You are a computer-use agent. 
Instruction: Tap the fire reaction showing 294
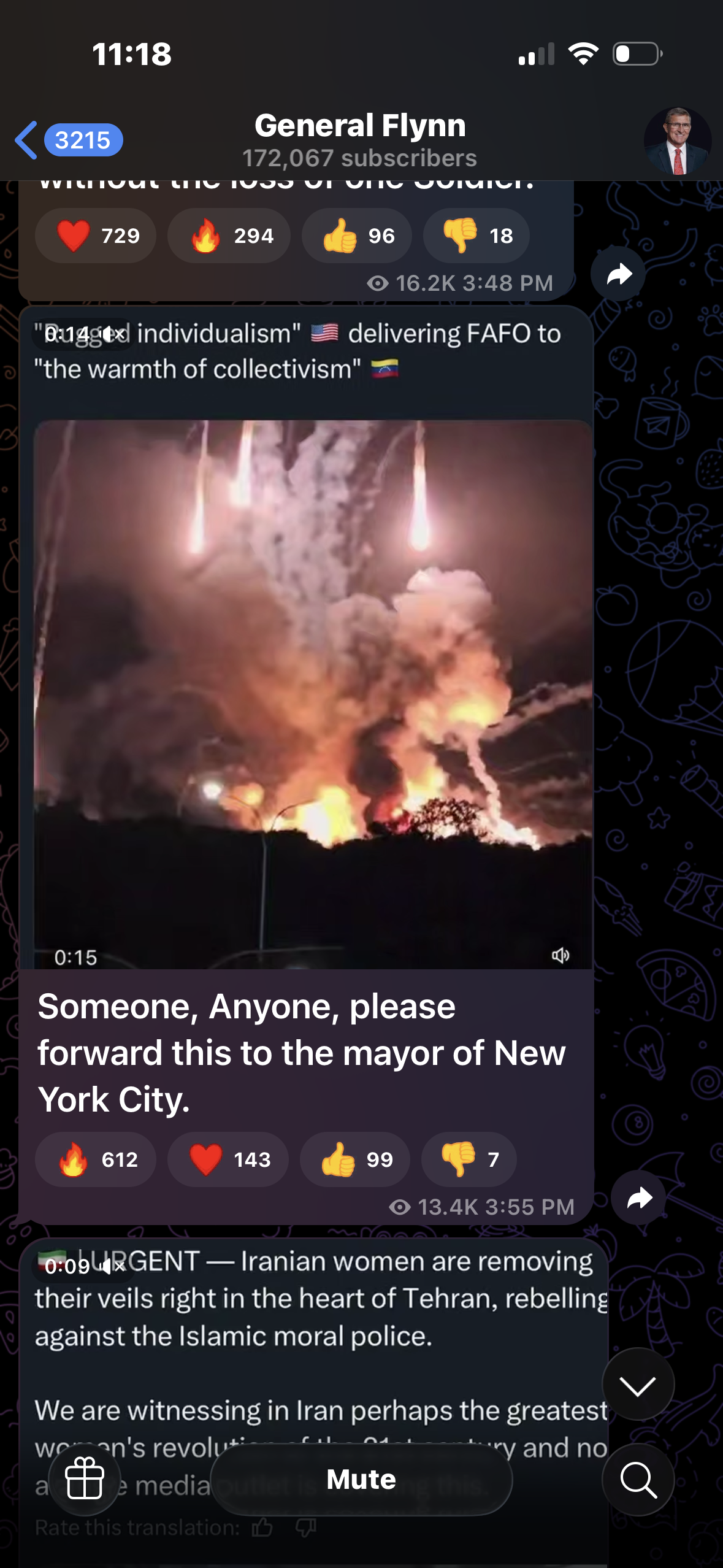[x=229, y=236]
